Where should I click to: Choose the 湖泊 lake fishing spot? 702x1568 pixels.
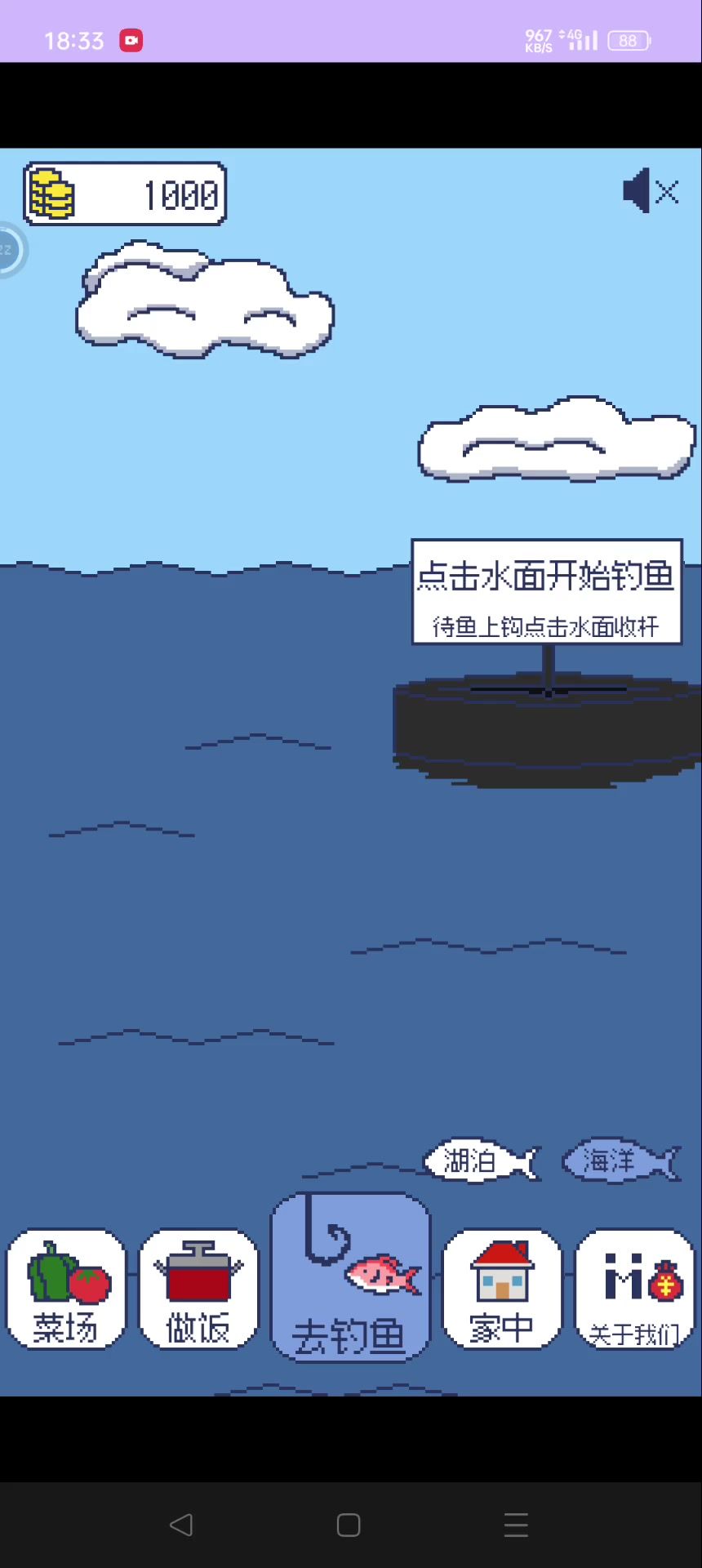(478, 1160)
